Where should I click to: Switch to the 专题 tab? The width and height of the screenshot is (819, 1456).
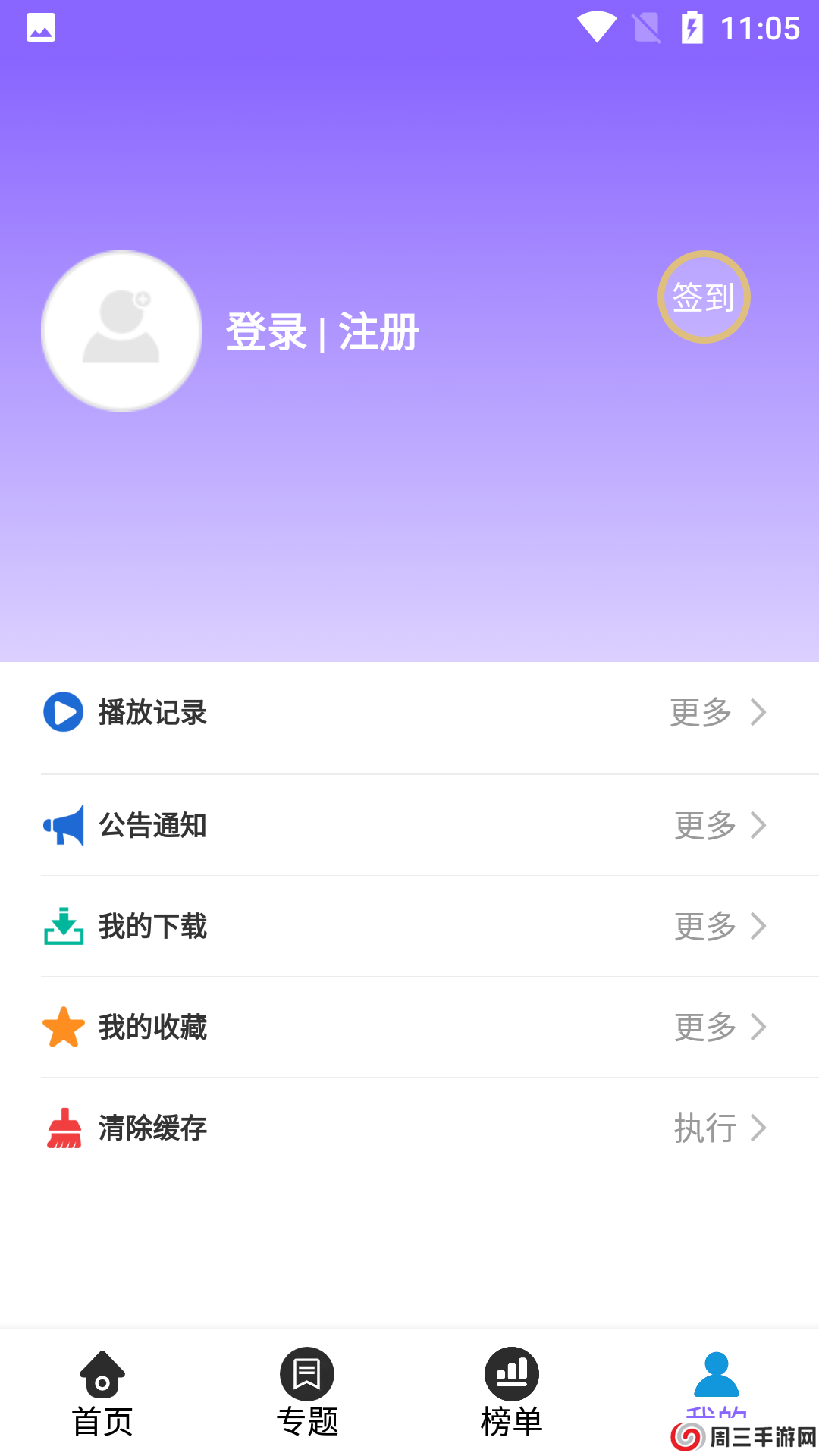[x=307, y=1399]
